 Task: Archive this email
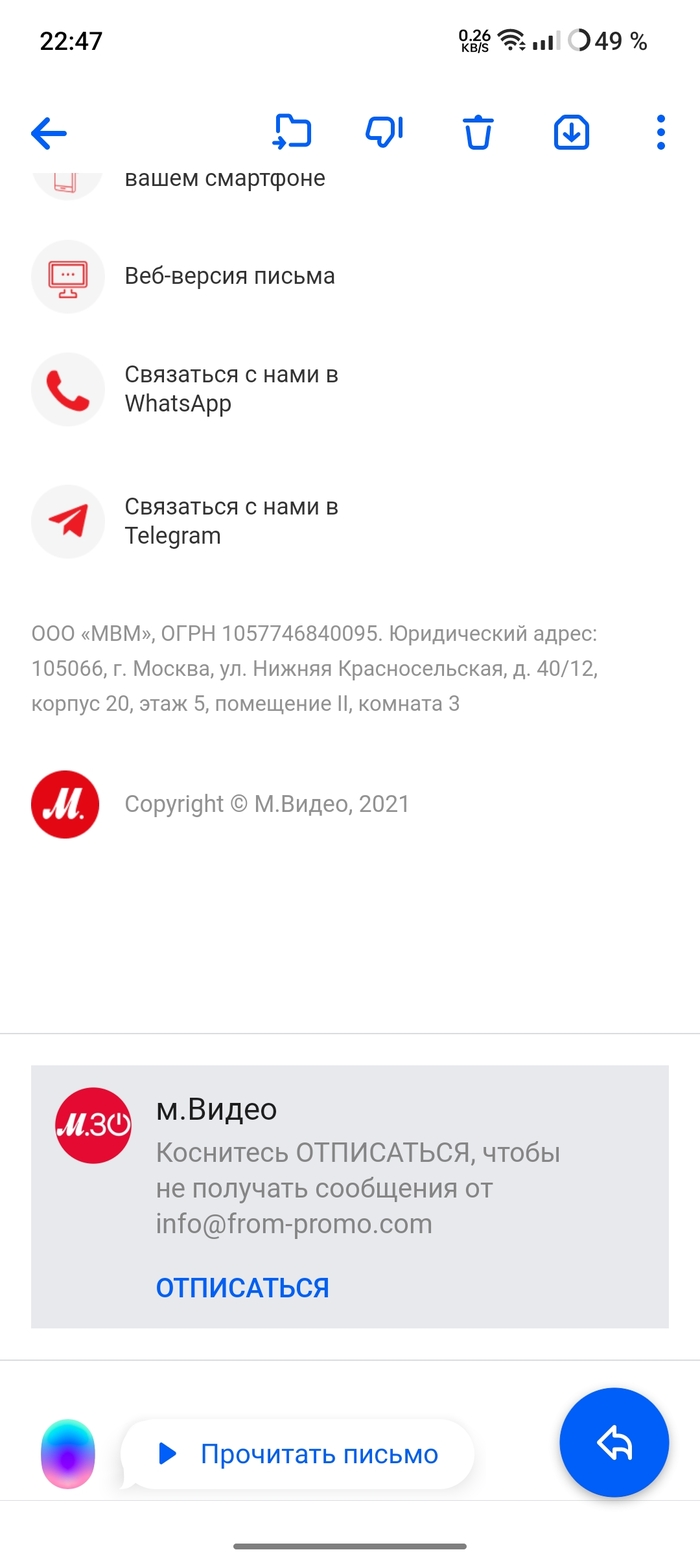[x=571, y=132]
